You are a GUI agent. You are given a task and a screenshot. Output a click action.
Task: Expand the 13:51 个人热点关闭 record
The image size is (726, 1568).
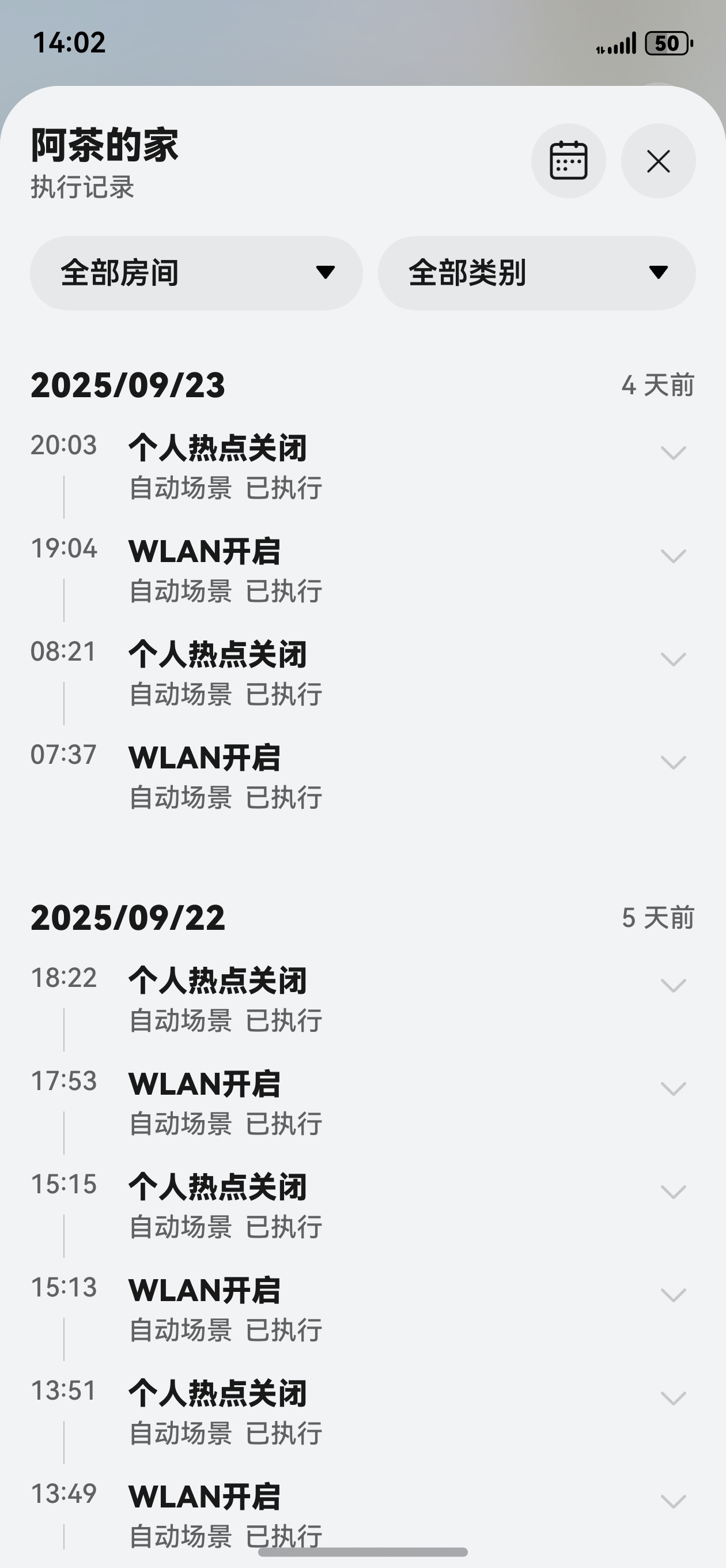[673, 1398]
